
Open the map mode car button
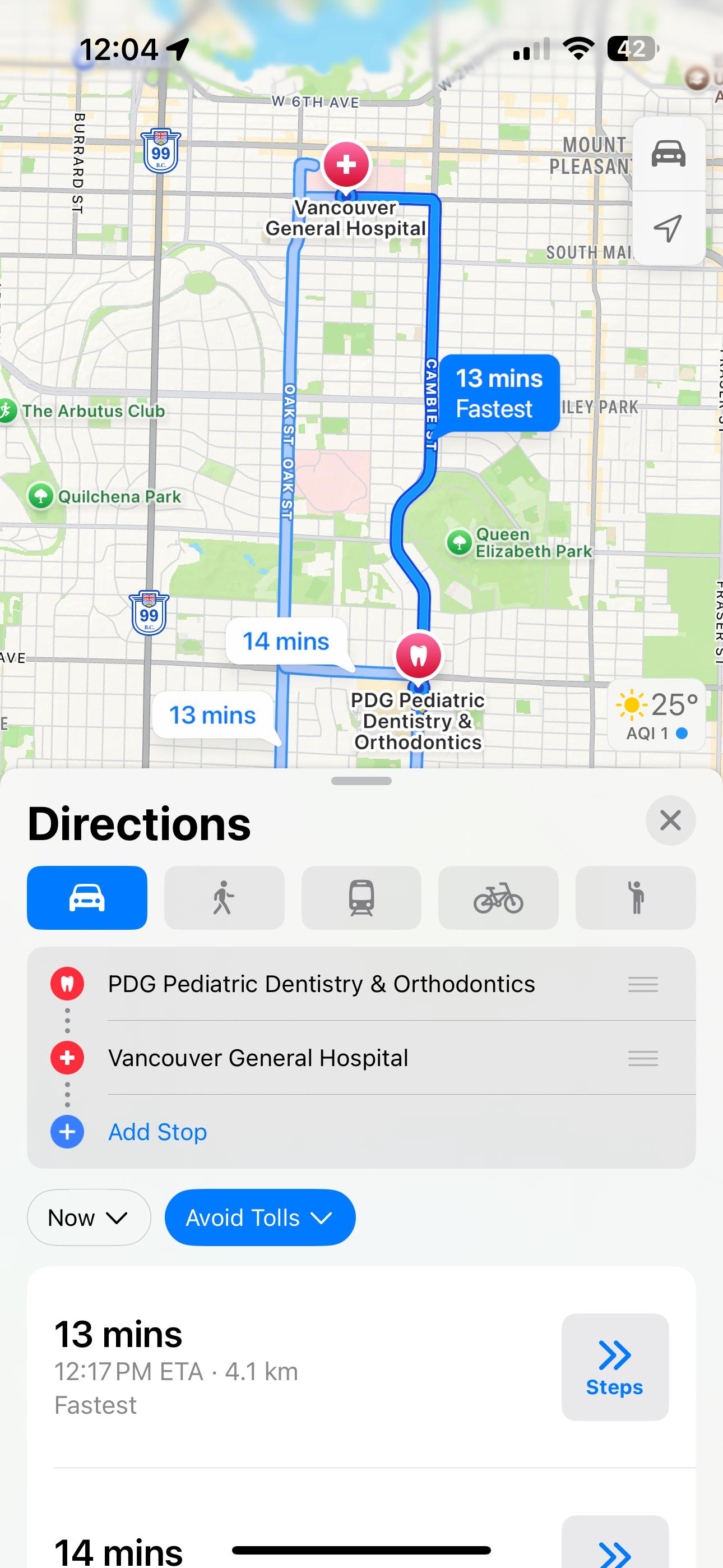668,154
